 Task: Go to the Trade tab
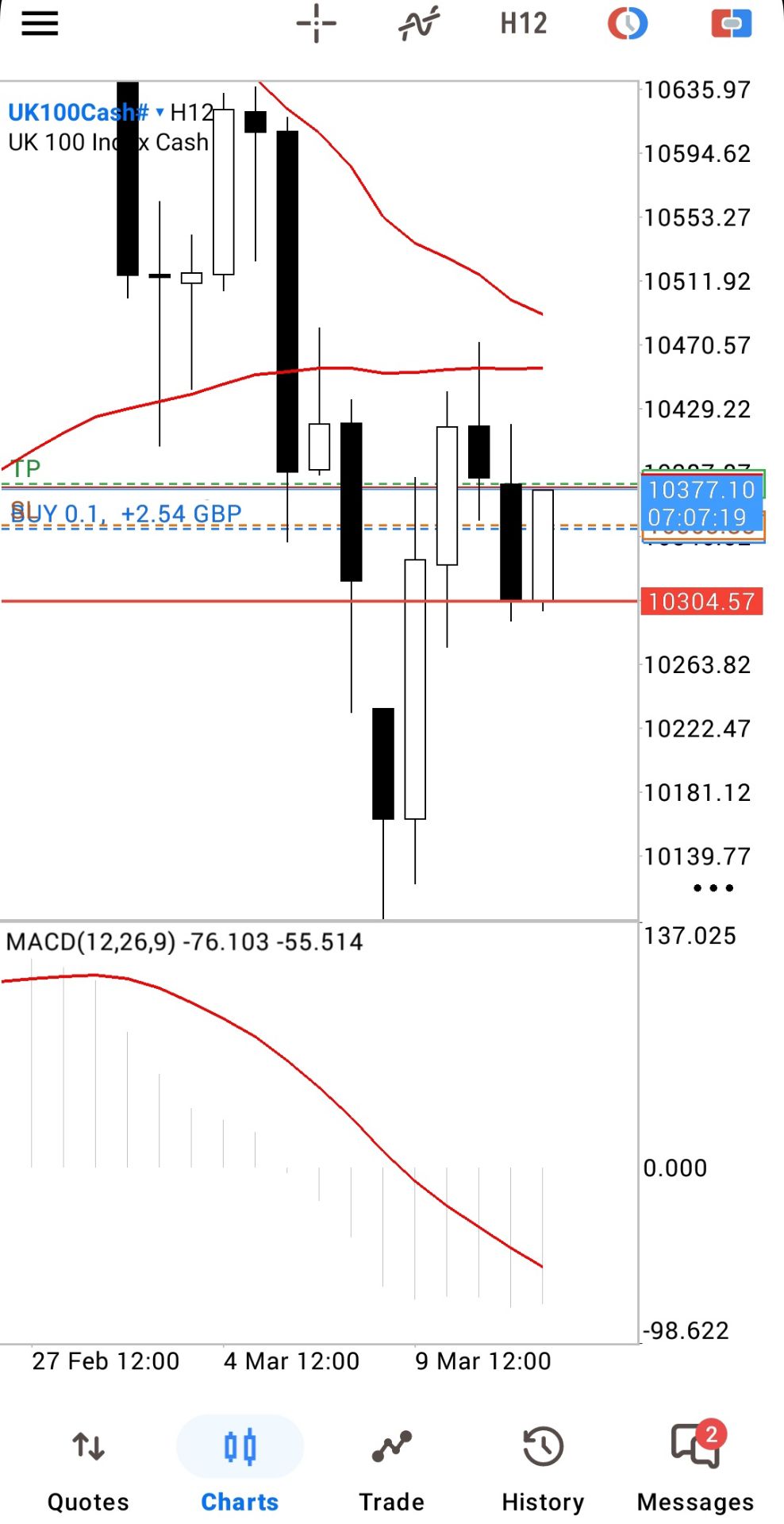click(x=391, y=1468)
